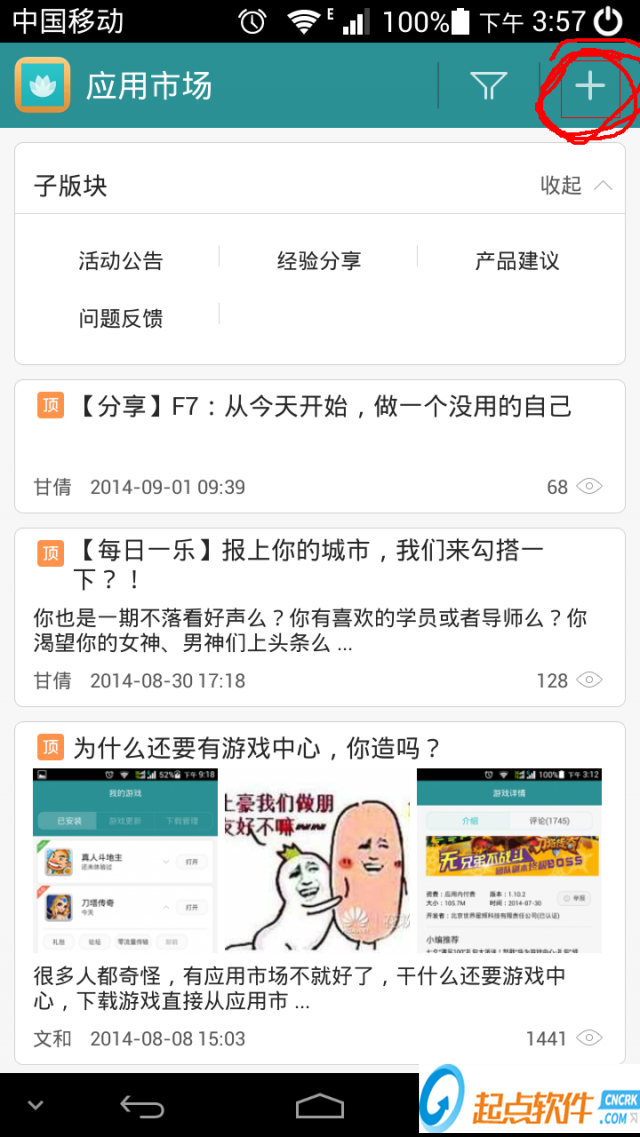Hide the navigation bar with down chevron
Image resolution: width=640 pixels, height=1137 pixels.
(35, 1106)
